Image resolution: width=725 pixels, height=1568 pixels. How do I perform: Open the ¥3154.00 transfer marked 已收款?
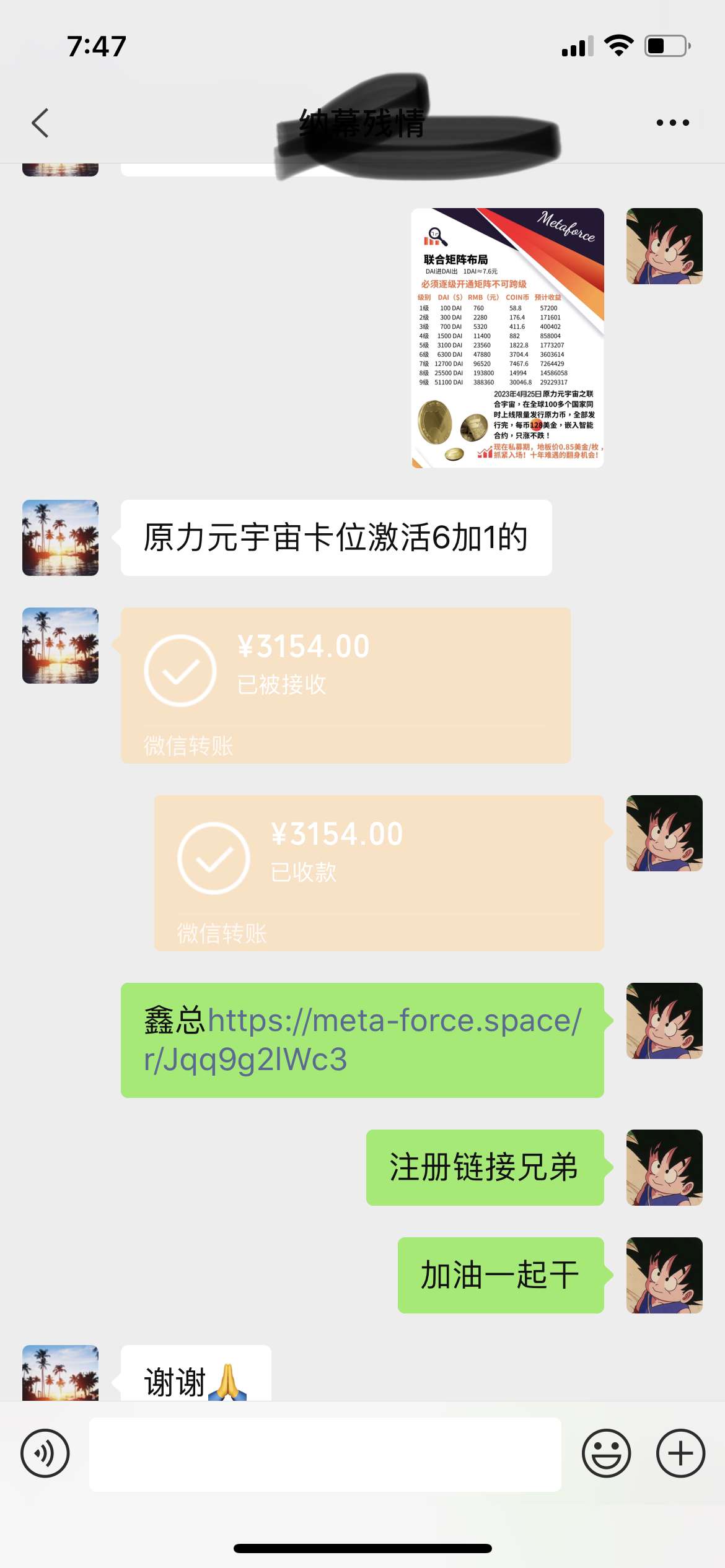coord(379,873)
